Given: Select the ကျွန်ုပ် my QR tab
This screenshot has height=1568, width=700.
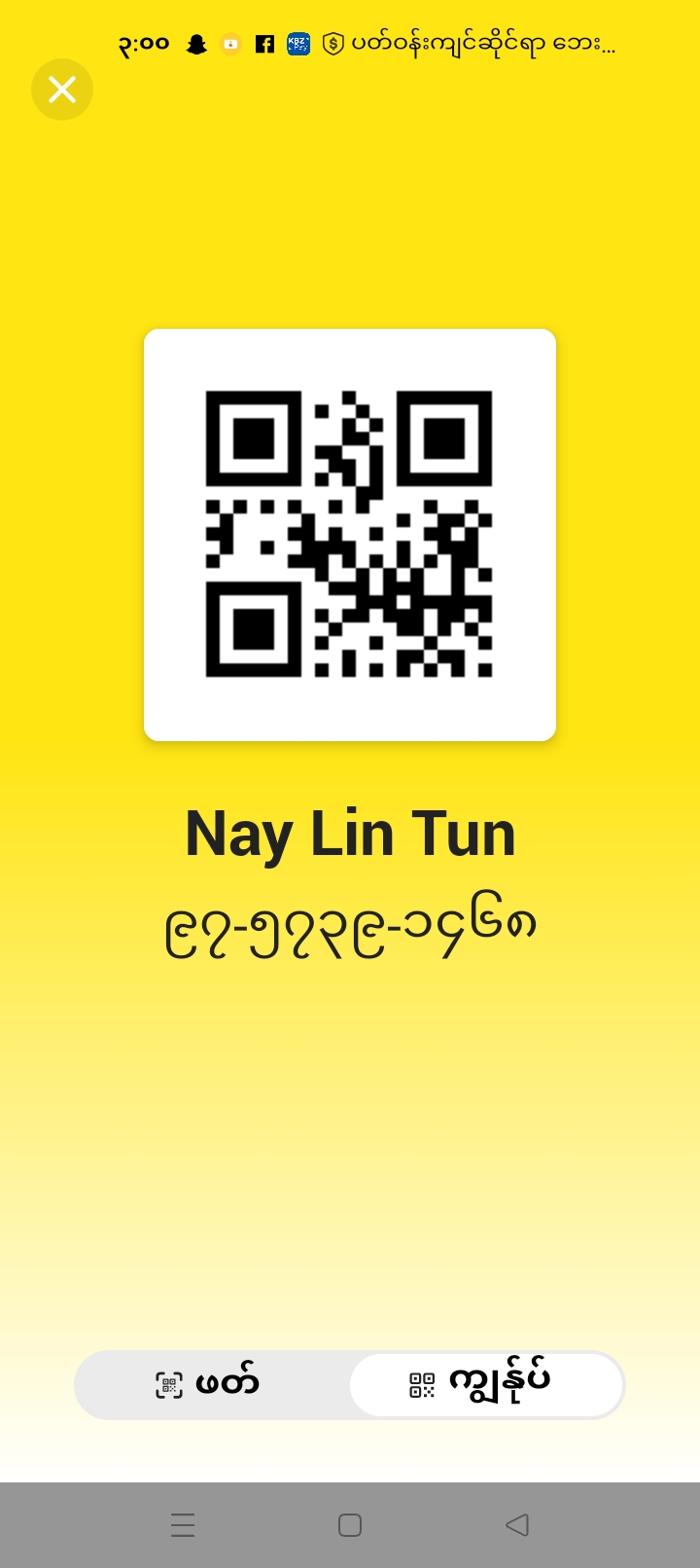Looking at the screenshot, I should [x=485, y=1383].
